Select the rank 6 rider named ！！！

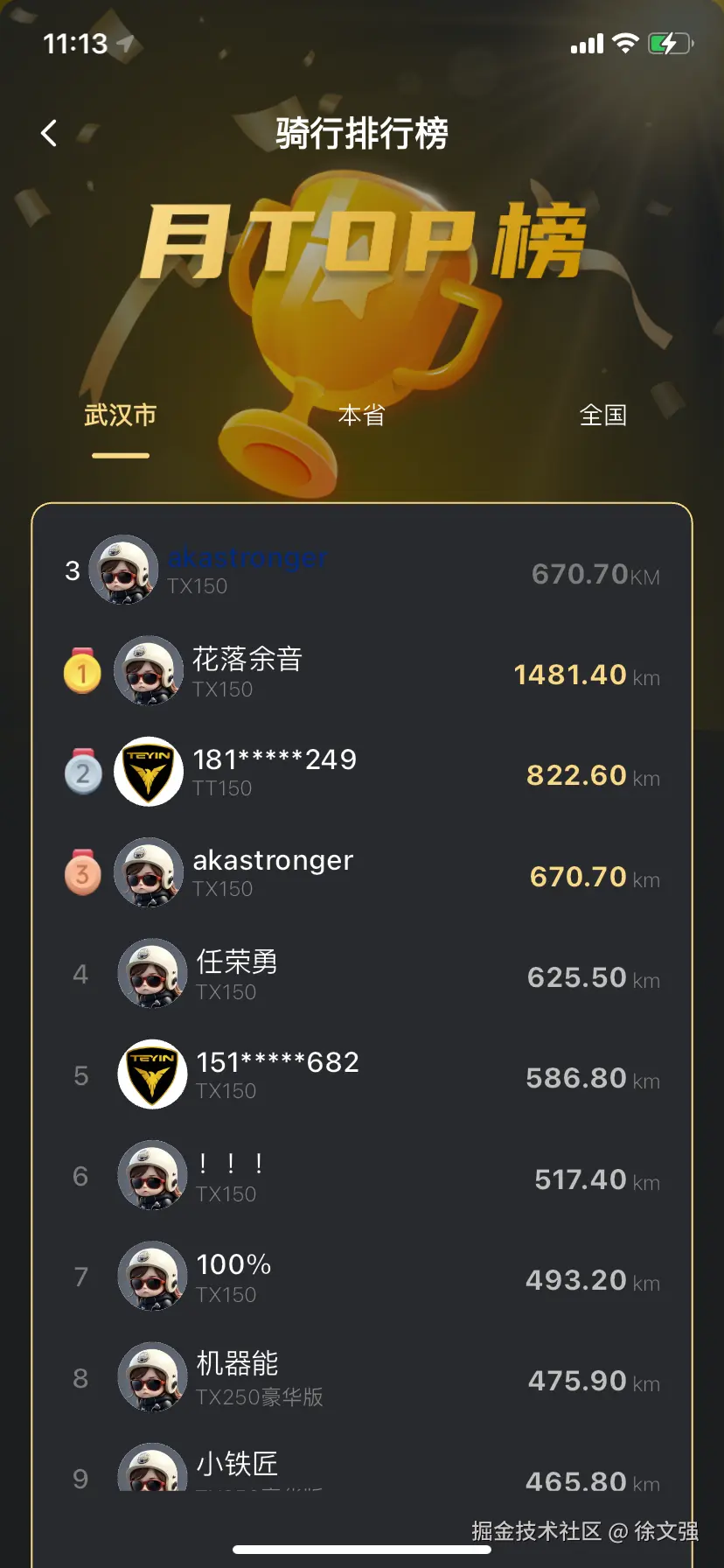point(362,1176)
